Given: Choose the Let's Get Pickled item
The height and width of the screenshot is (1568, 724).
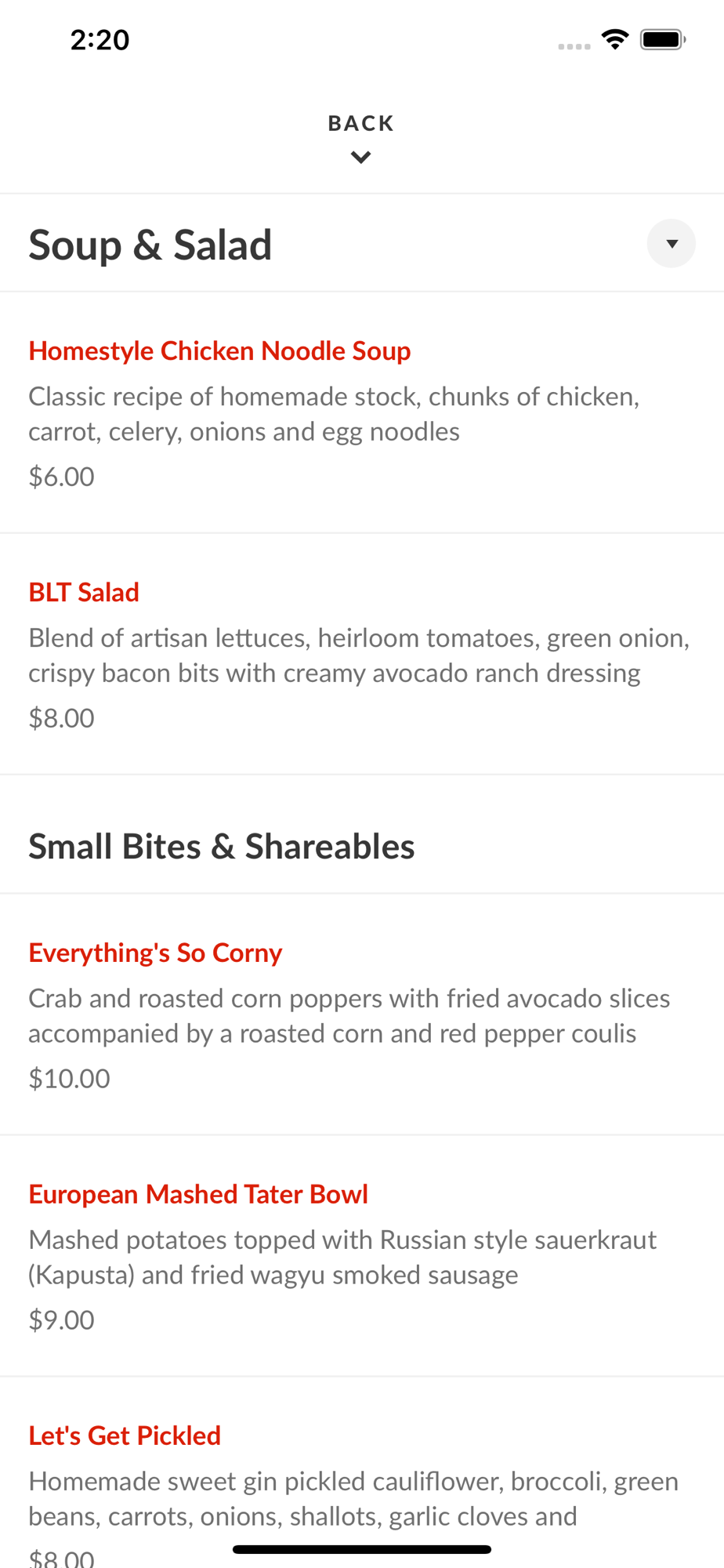Looking at the screenshot, I should pos(362,1473).
